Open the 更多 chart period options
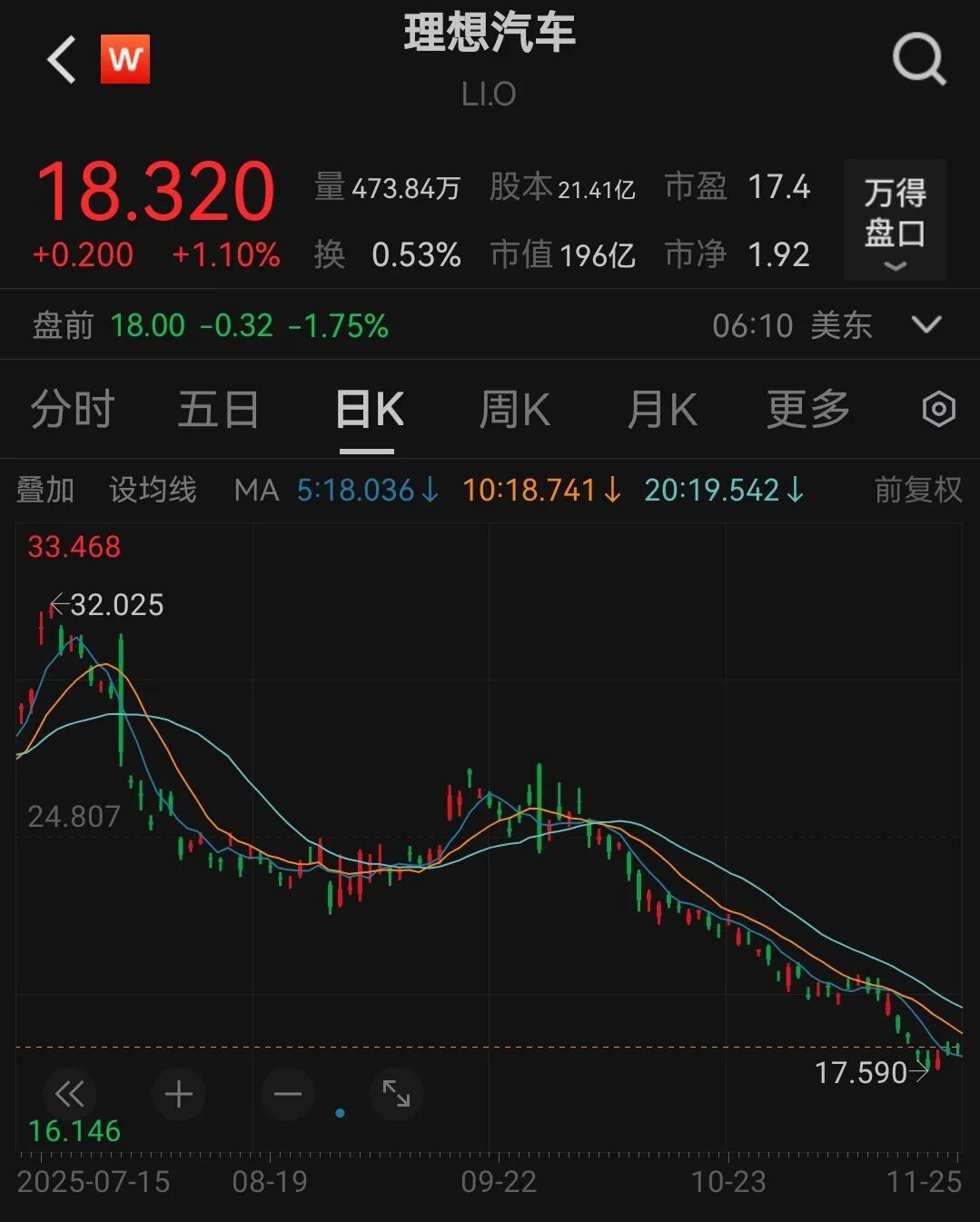The width and height of the screenshot is (980, 1222). pyautogui.click(x=807, y=410)
